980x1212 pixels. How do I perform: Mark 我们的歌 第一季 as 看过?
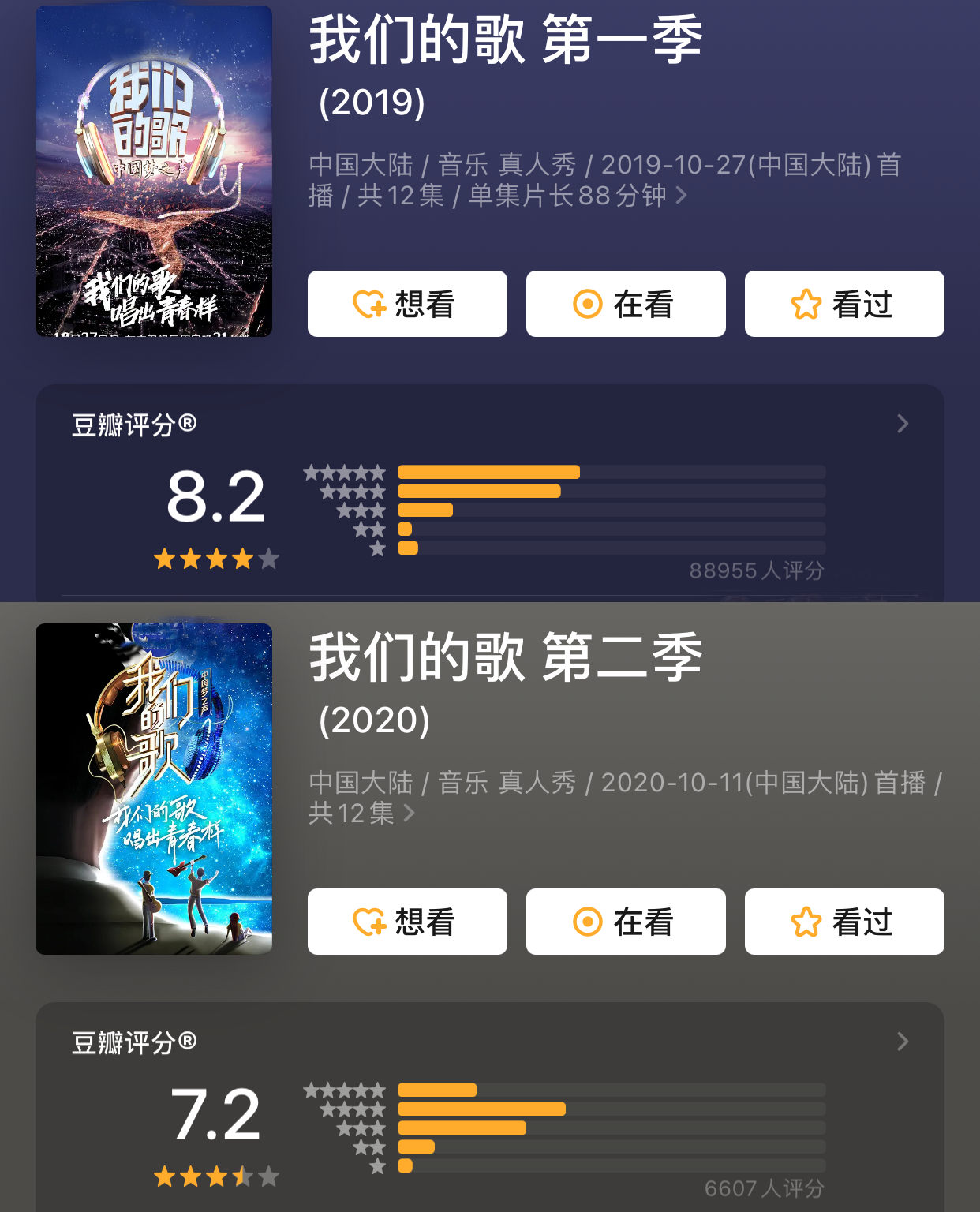[844, 304]
